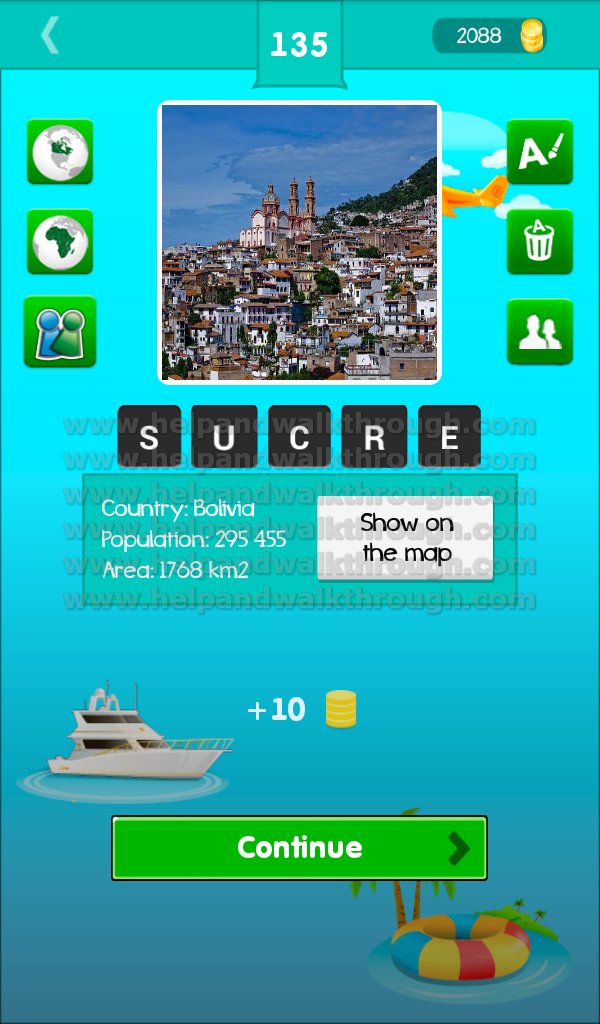Tap the Continue button
Screen dimensions: 600x1024
(x=299, y=847)
